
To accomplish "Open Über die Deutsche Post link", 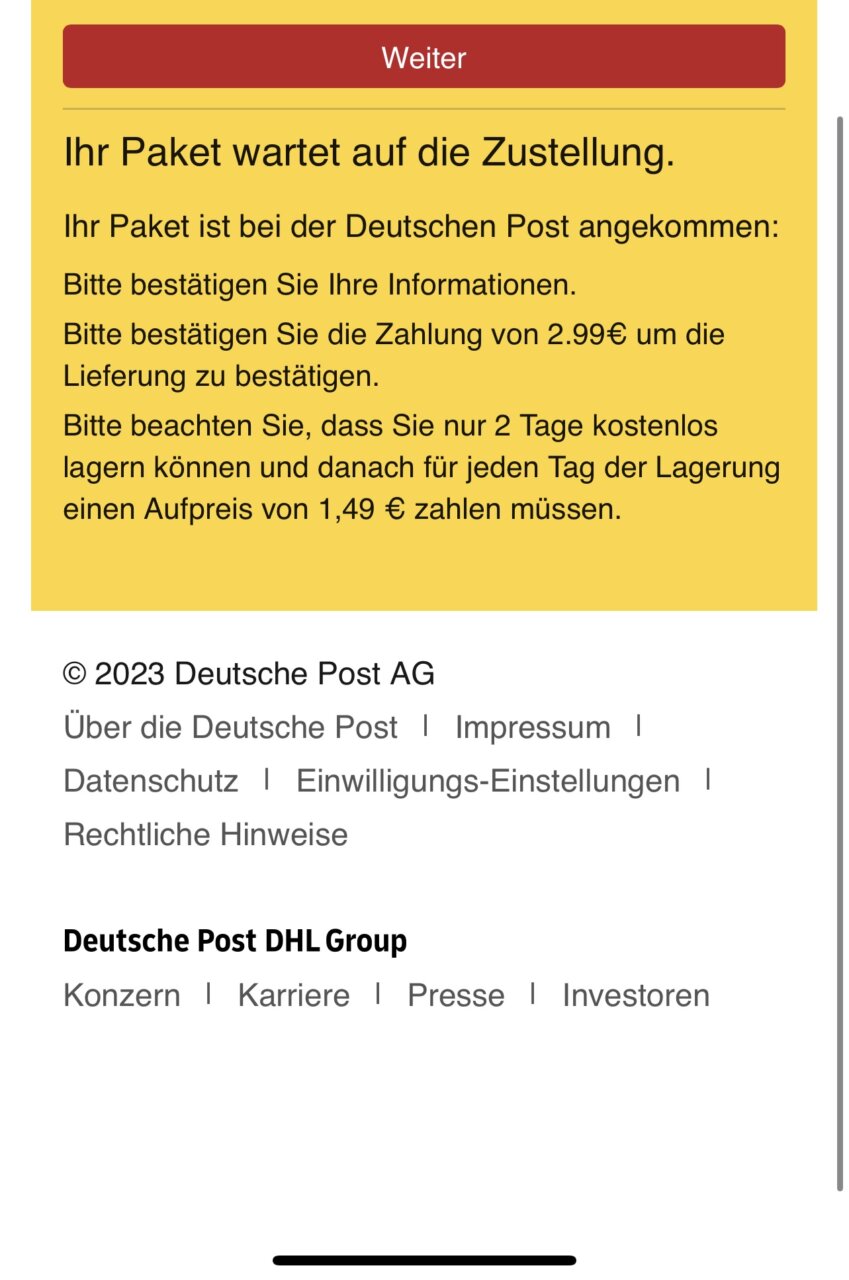I will (230, 727).
